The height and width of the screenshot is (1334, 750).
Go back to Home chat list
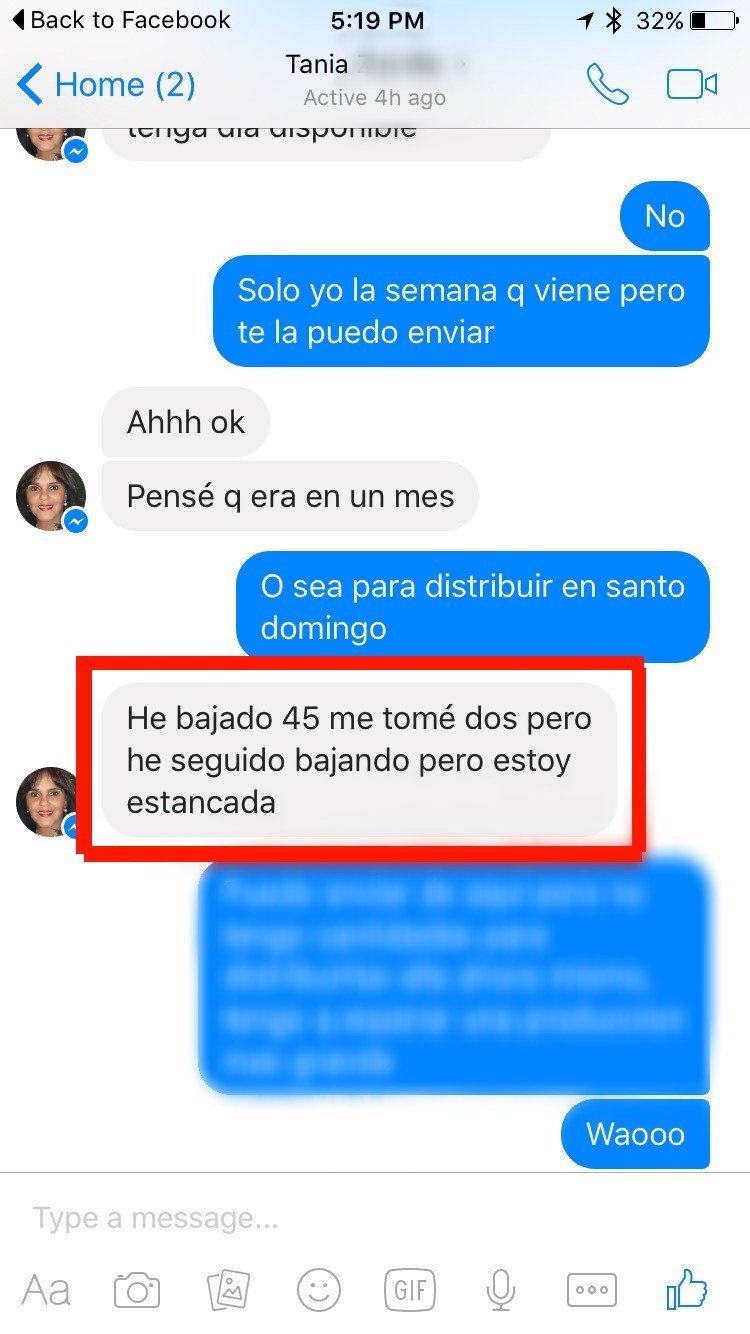(x=106, y=85)
